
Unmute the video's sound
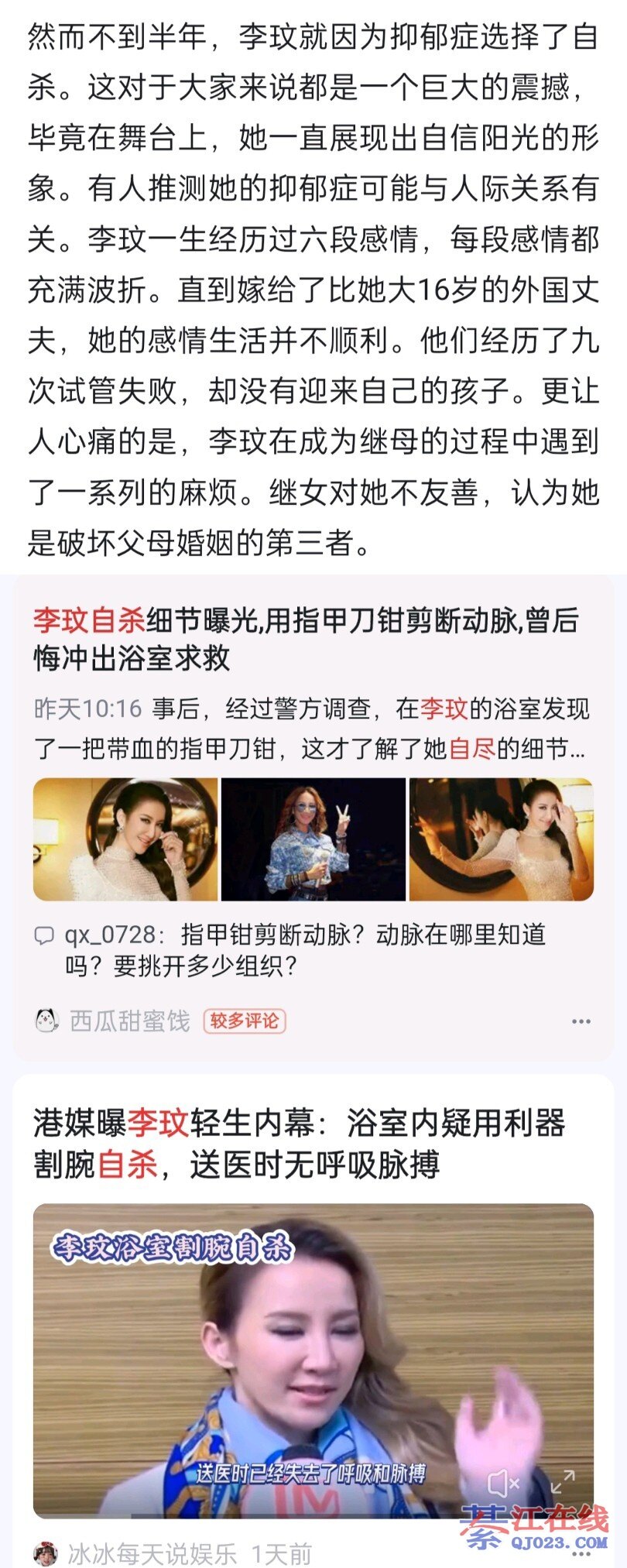[502, 1484]
